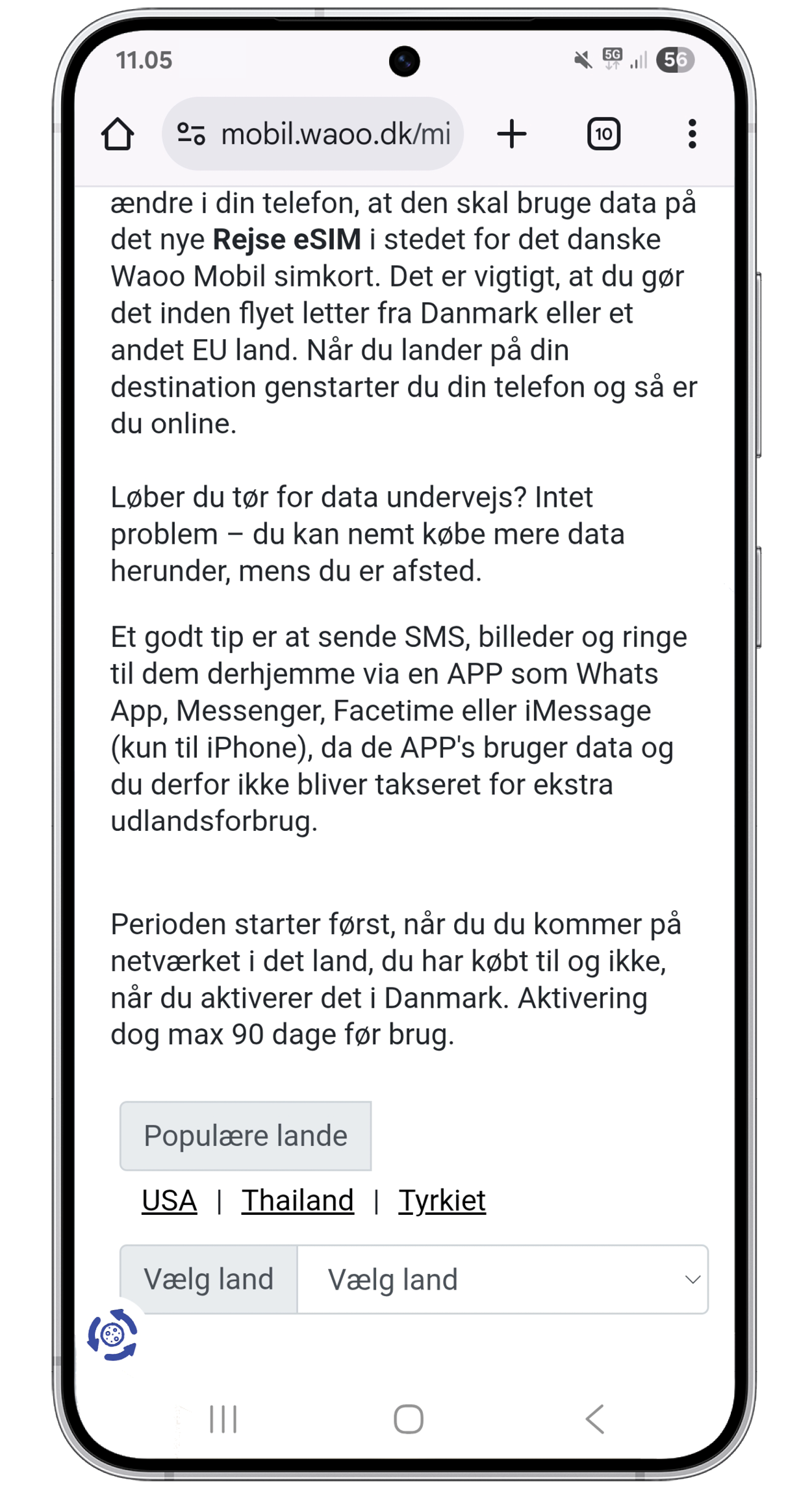Open the browser overflow menu

(x=692, y=134)
